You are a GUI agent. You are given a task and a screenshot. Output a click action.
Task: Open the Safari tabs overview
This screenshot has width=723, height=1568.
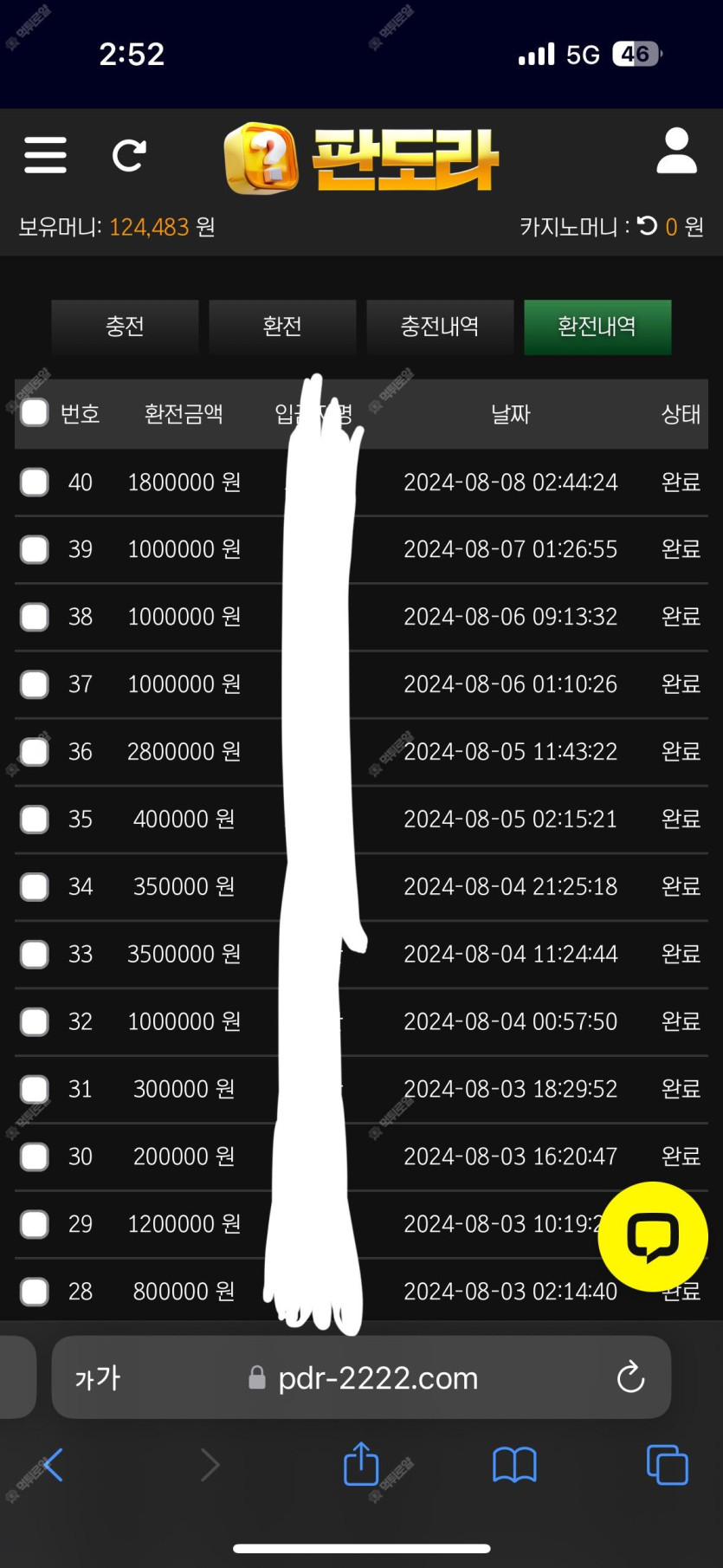pos(668,1464)
